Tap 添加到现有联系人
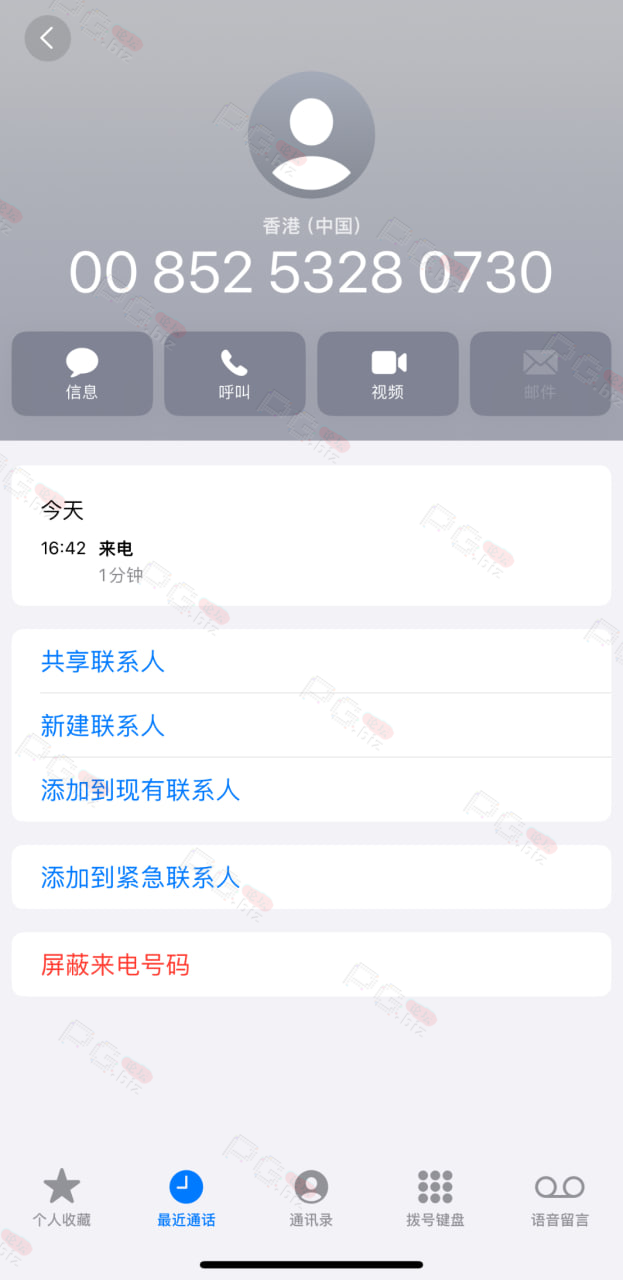This screenshot has height=1280, width=623. pyautogui.click(x=311, y=790)
